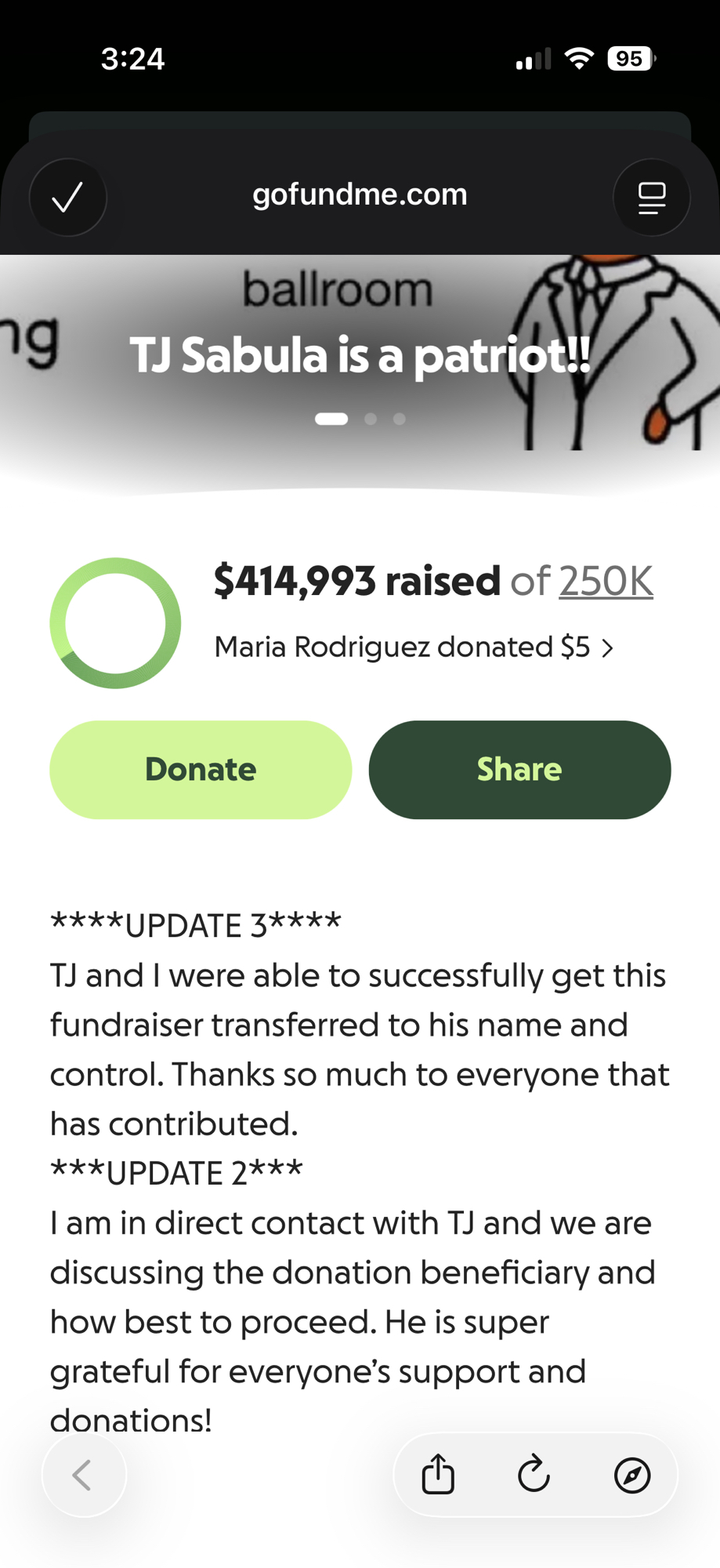Tap the gofundme.com address bar
This screenshot has width=720, height=1568.
click(x=360, y=195)
